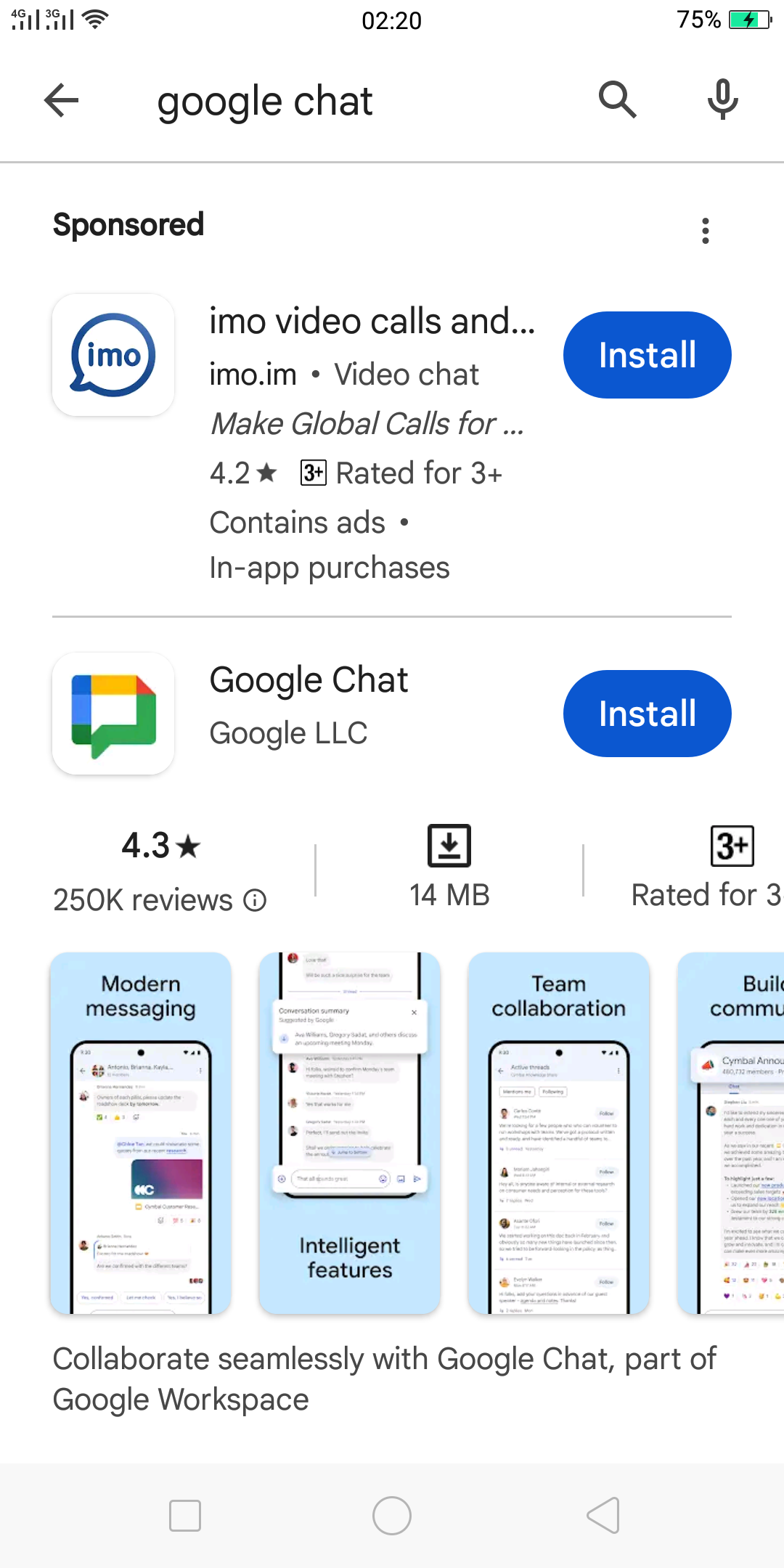Open the imo video calls listing
Screen dimensions: 784x1568
[x=370, y=321]
